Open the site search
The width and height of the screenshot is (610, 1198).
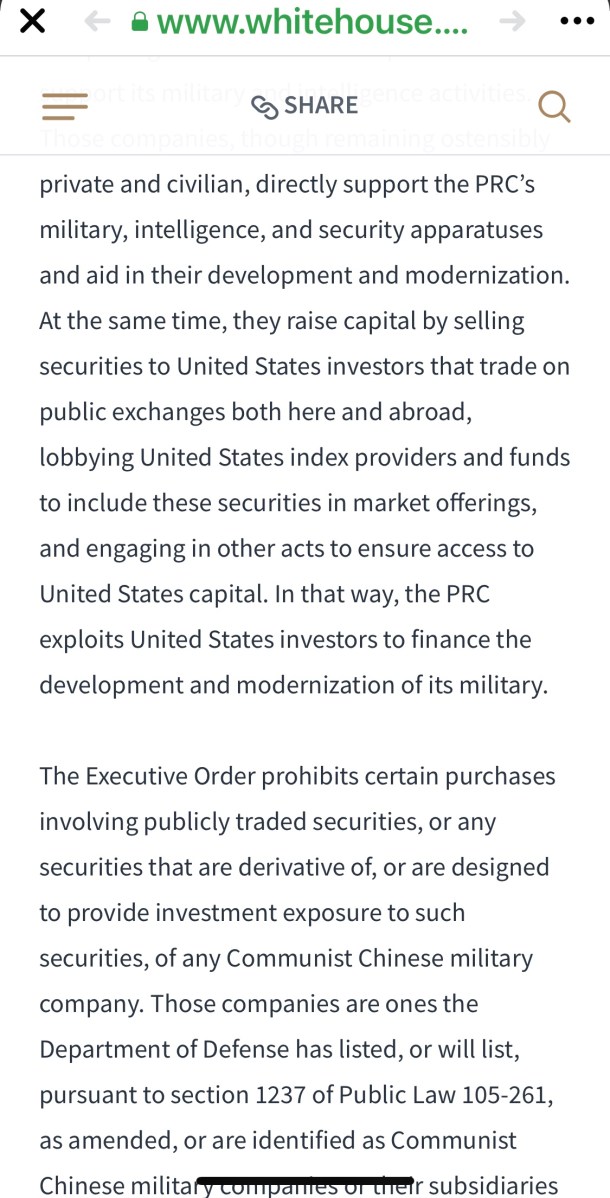[553, 106]
